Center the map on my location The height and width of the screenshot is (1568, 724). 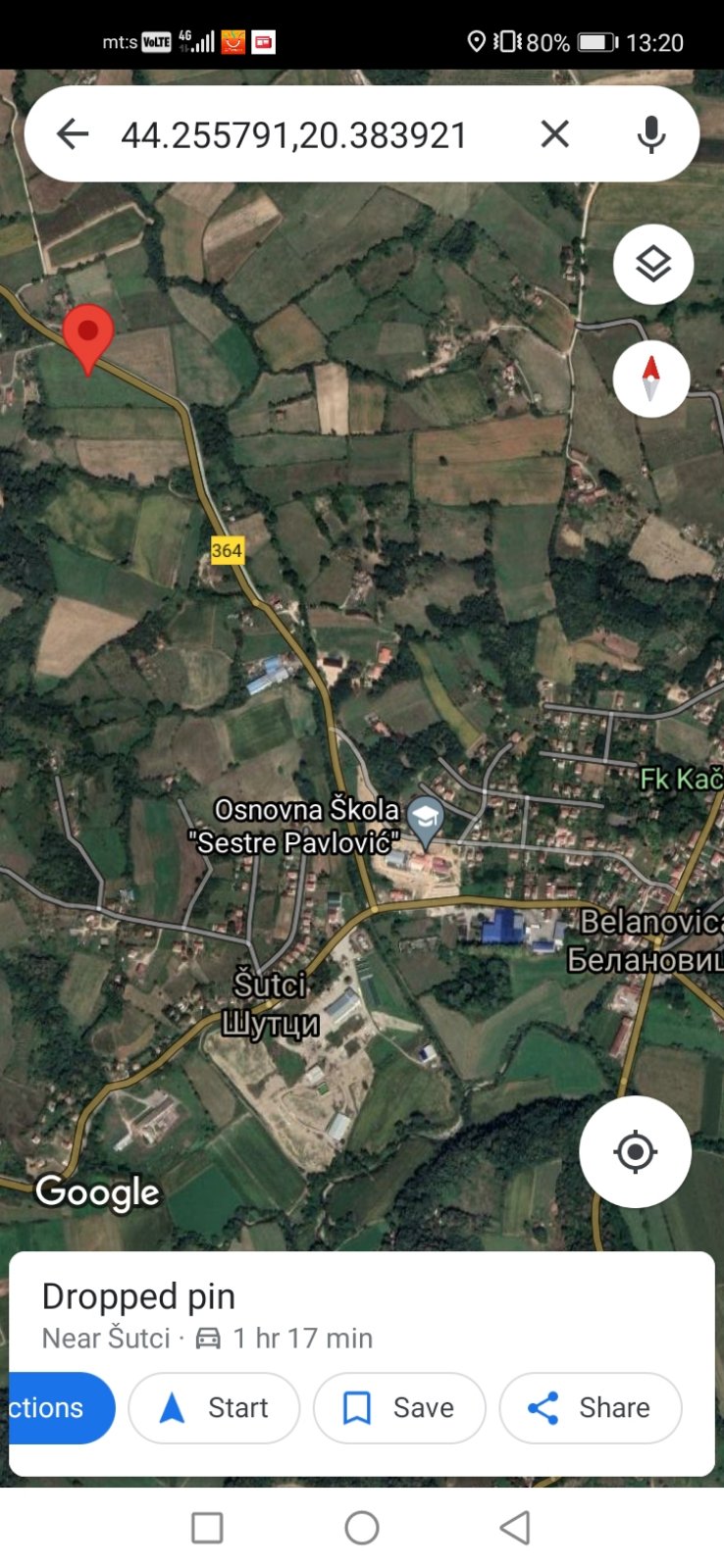pyautogui.click(x=635, y=1151)
